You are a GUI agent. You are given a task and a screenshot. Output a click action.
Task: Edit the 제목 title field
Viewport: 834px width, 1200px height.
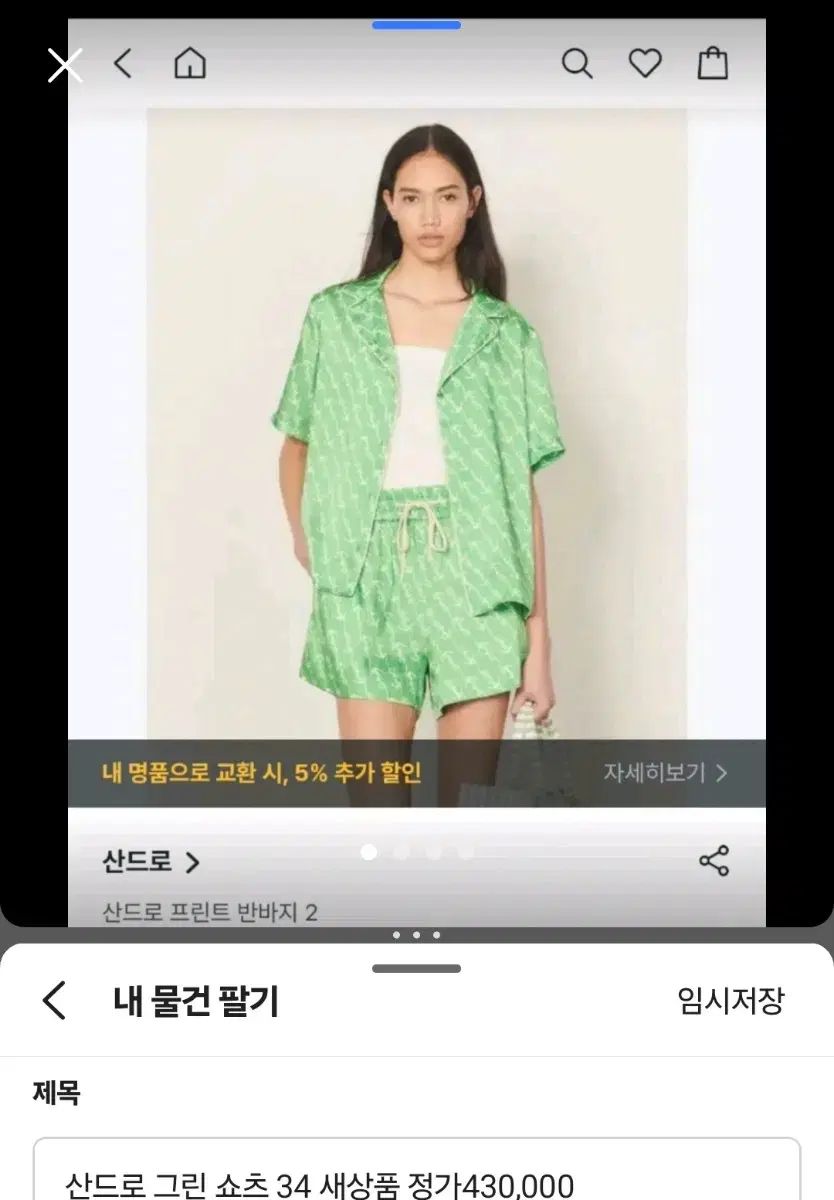[x=416, y=1180]
